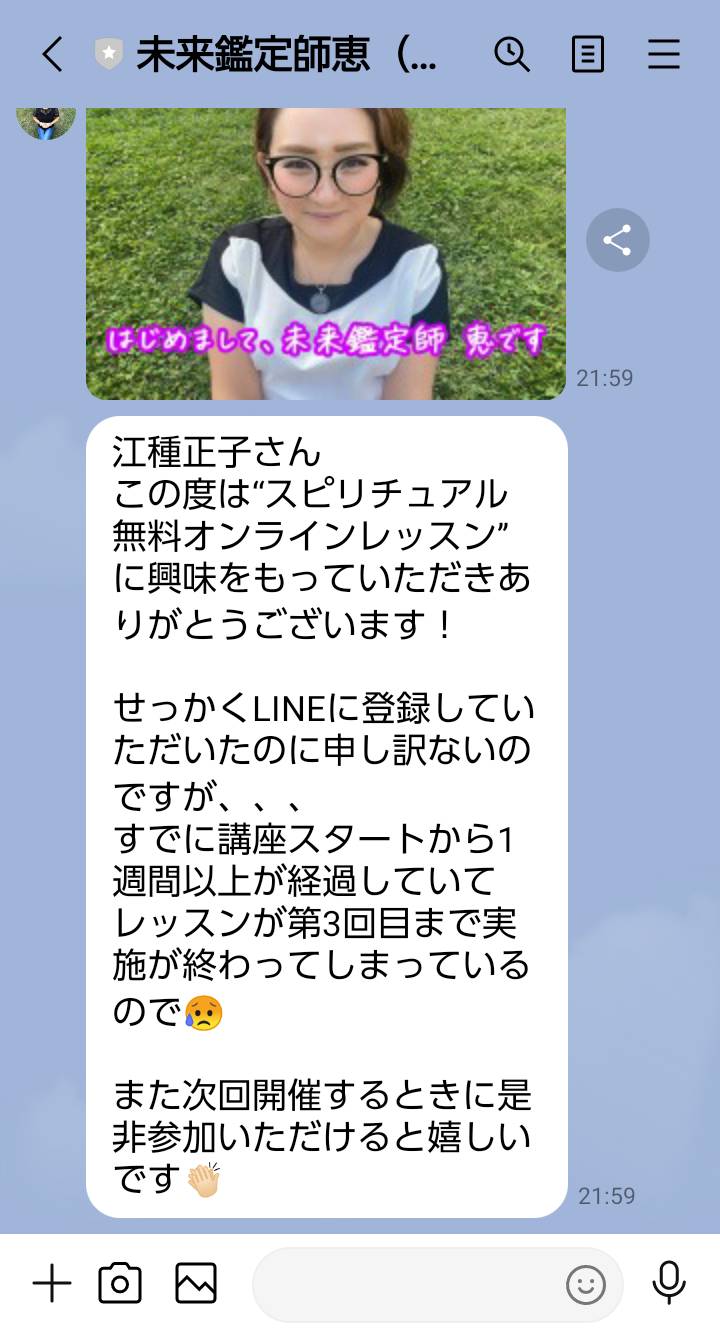Open the notes icon in the header

click(588, 54)
